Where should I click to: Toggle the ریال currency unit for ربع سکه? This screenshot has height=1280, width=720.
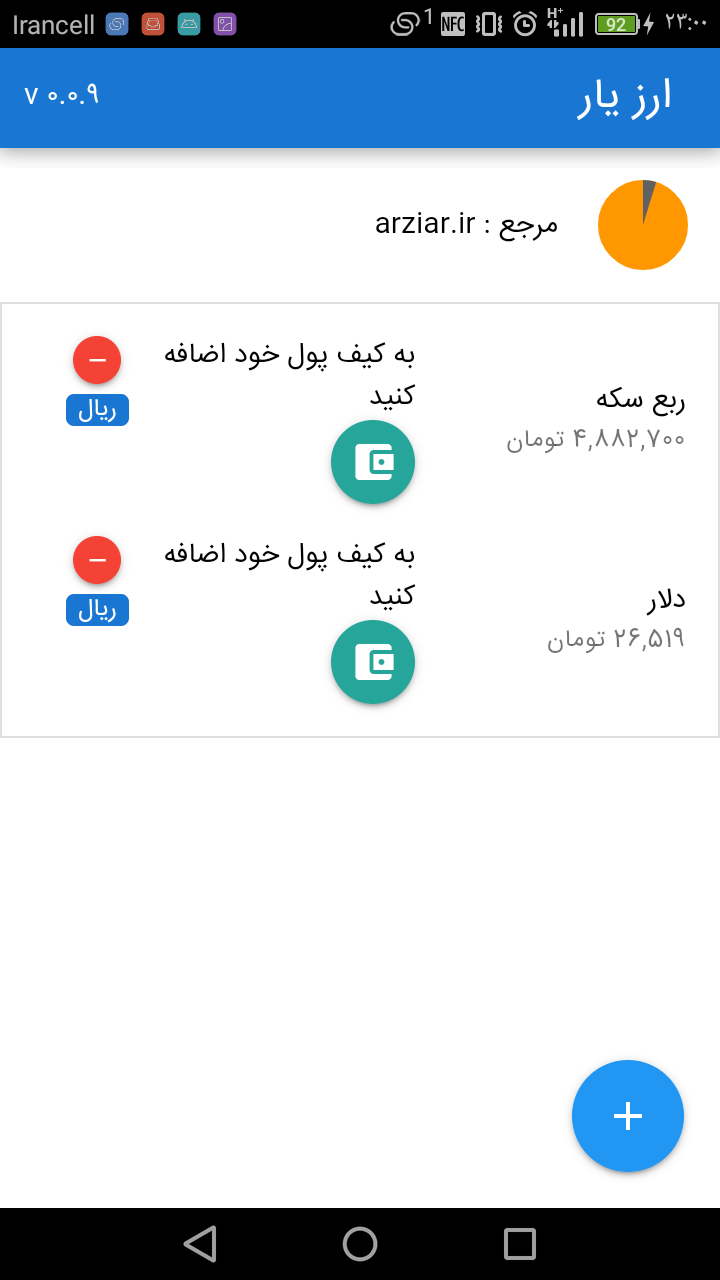pos(97,410)
